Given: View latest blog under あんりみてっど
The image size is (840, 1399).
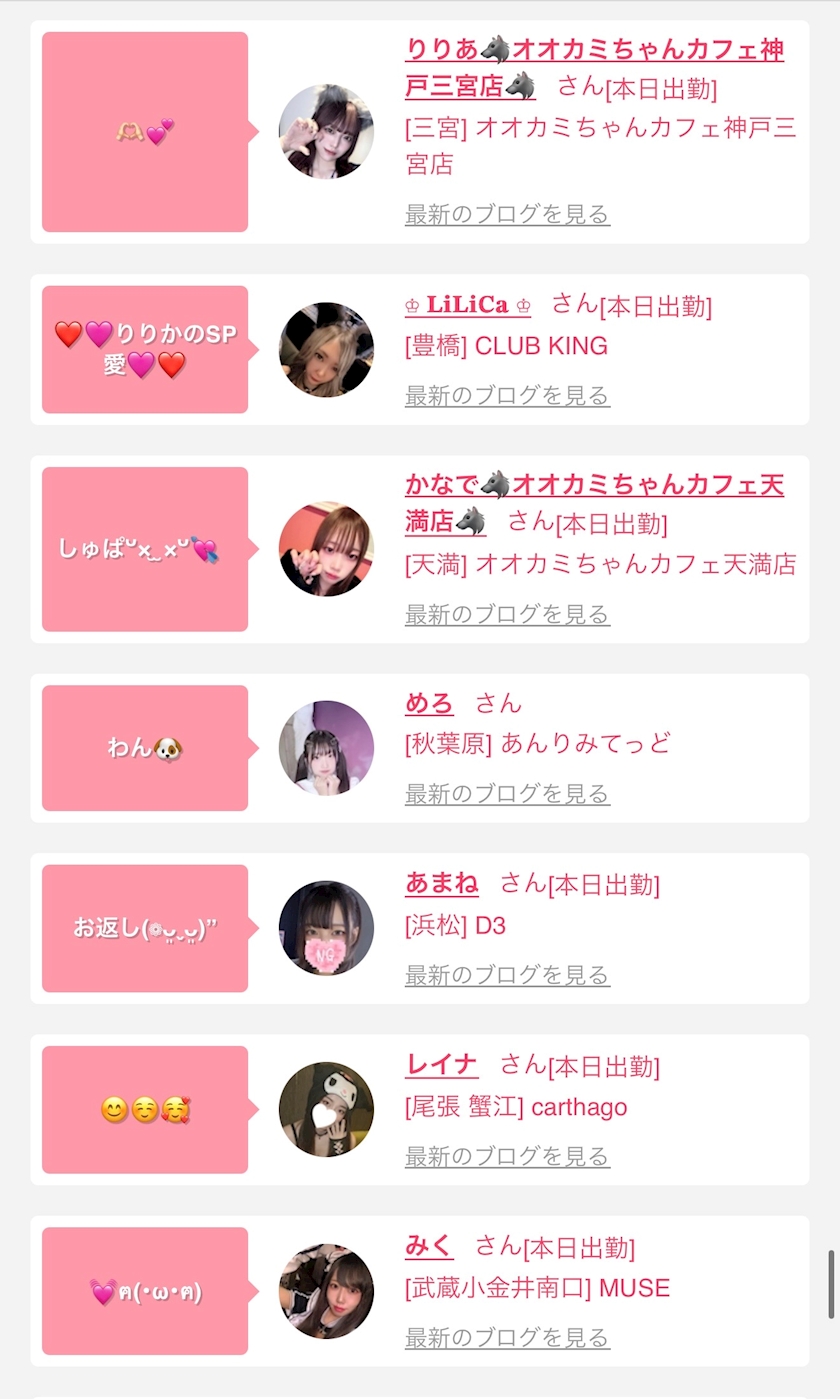Looking at the screenshot, I should coord(507,794).
